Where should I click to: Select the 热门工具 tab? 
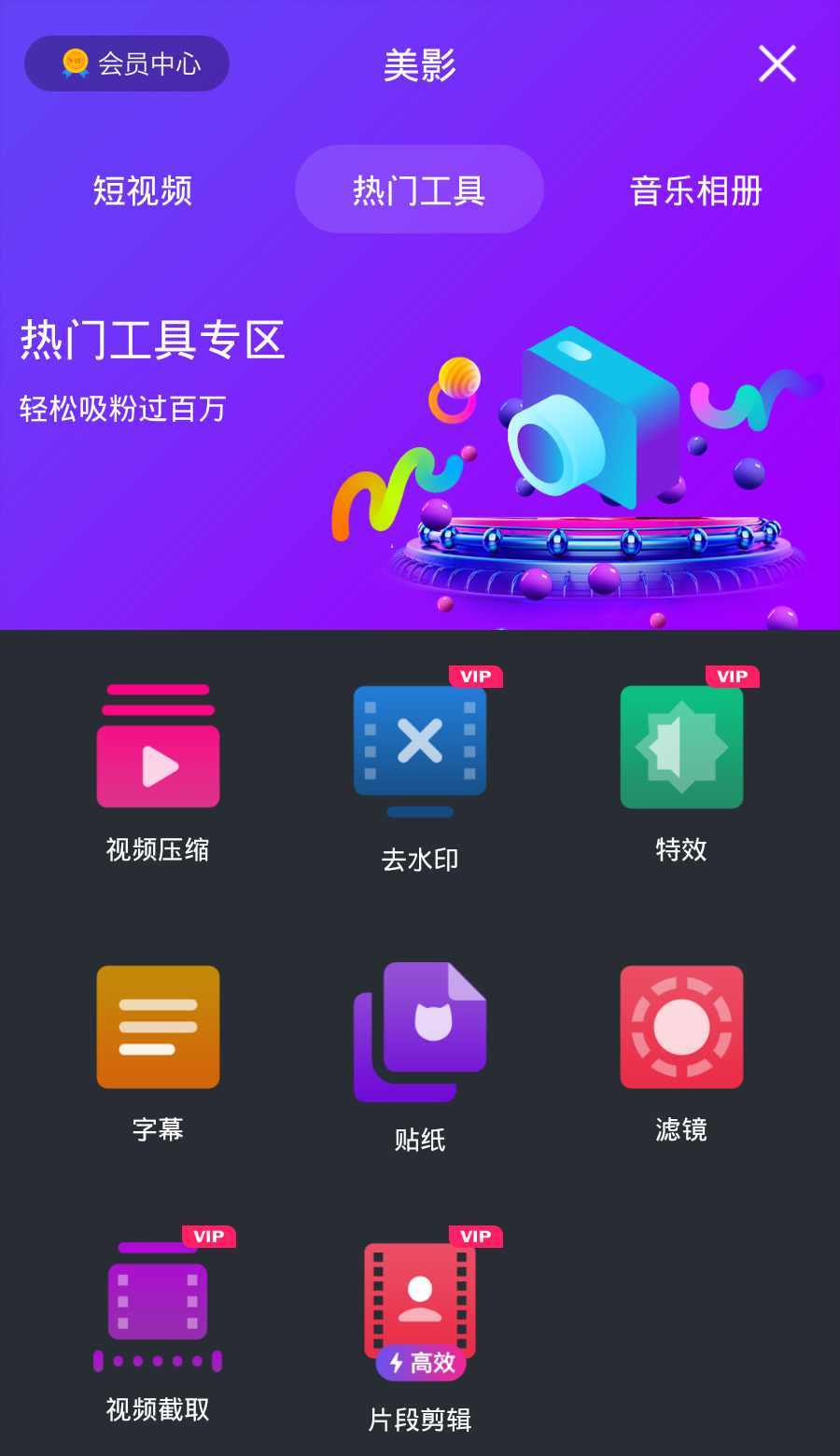(x=419, y=189)
